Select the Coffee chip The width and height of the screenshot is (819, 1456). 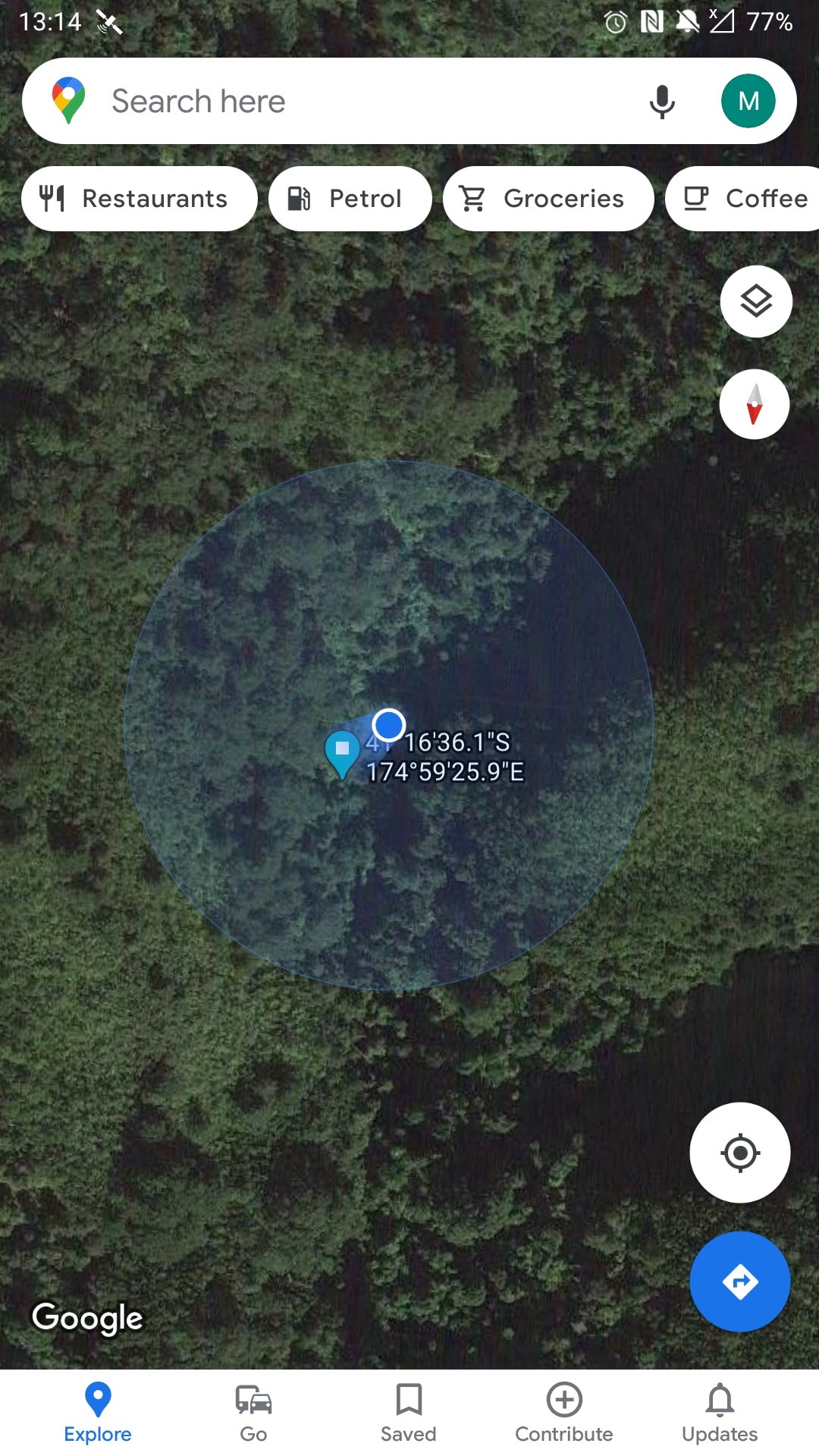coord(747,199)
